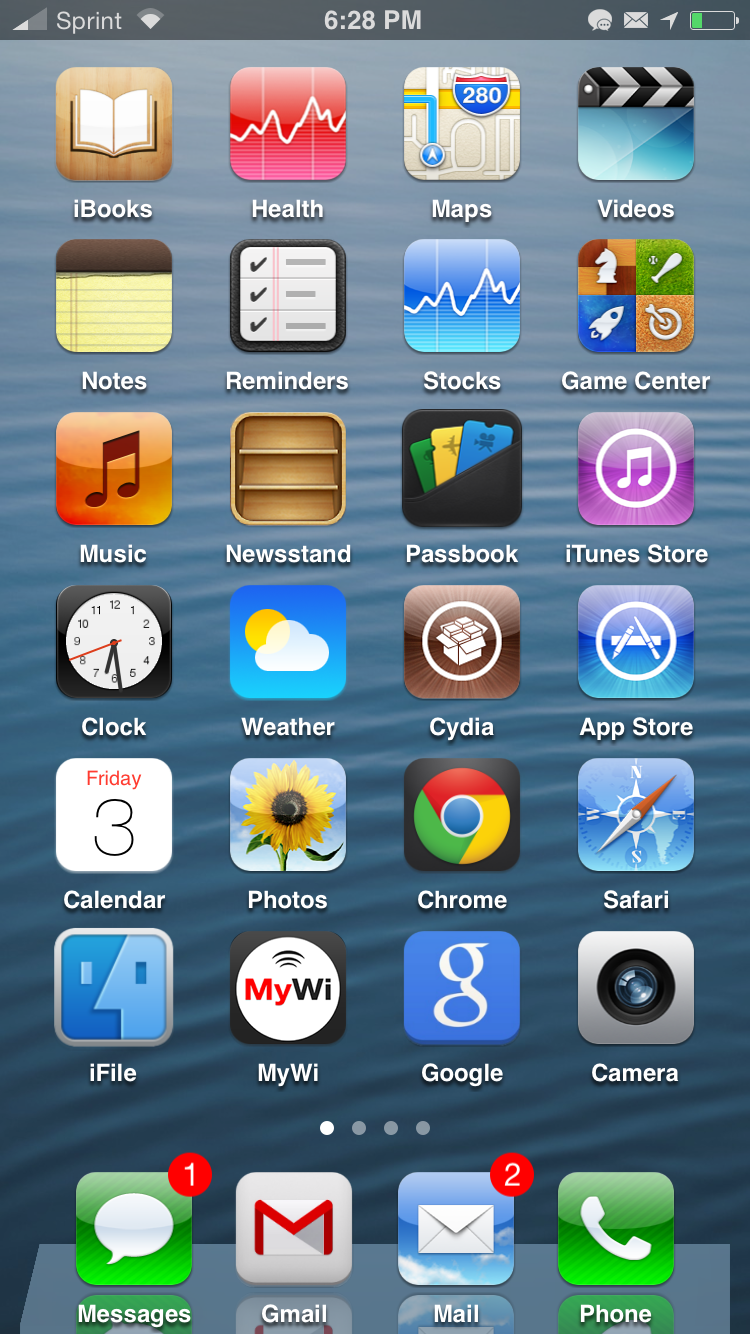This screenshot has width=750, height=1334.
Task: Launch Reminders
Action: pos(288,296)
